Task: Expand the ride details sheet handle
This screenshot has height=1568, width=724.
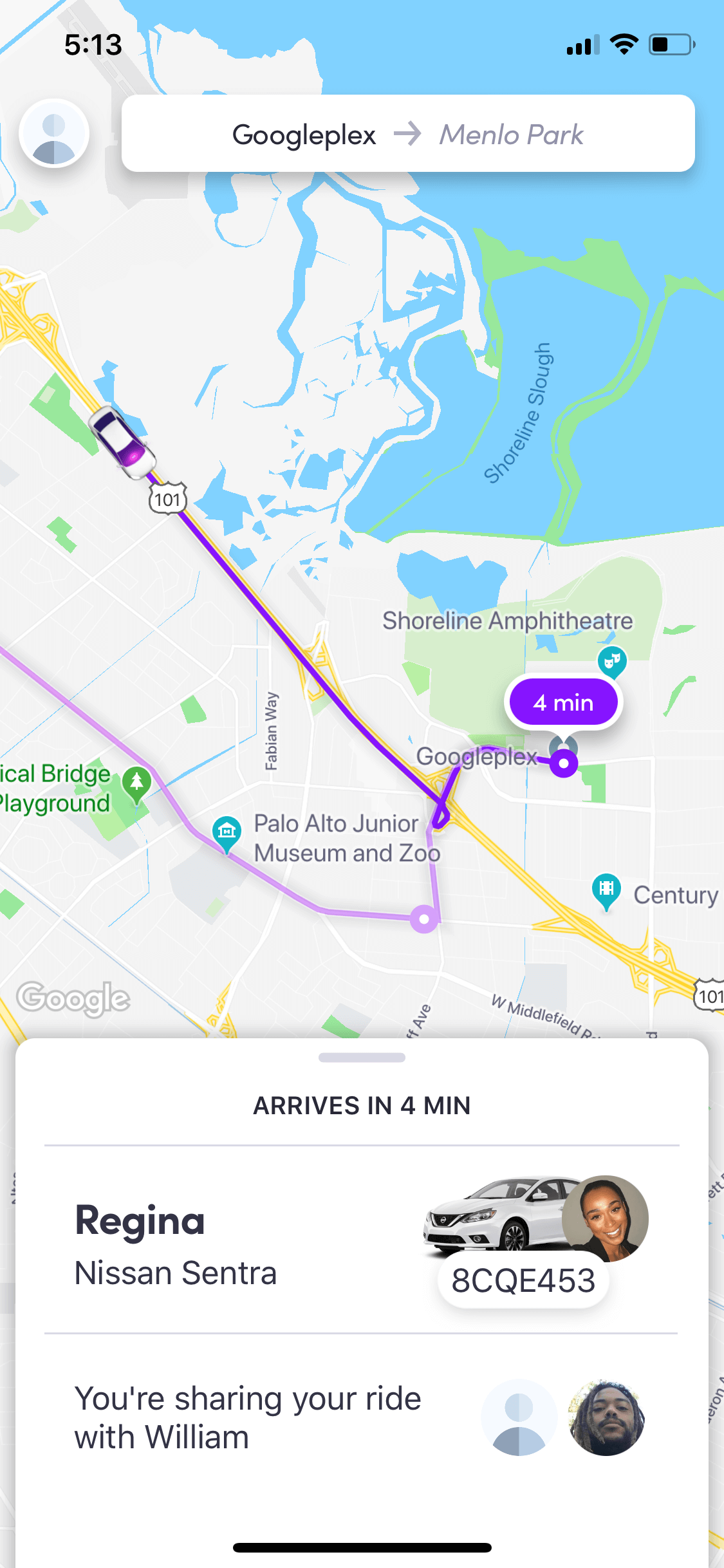Action: [x=362, y=1058]
